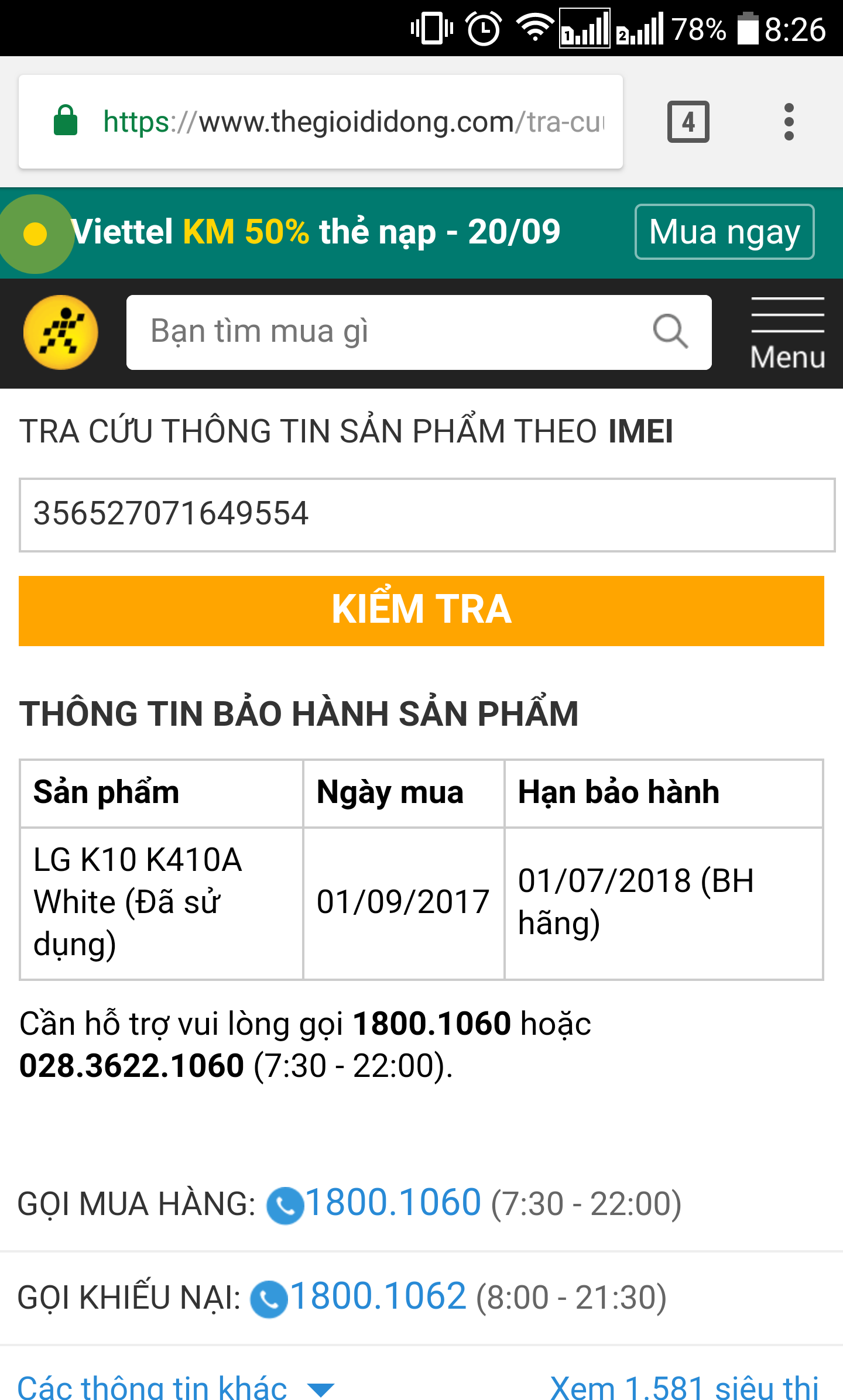843x1400 pixels.
Task: Expand Các thông tin khác
Action: tap(176, 1387)
